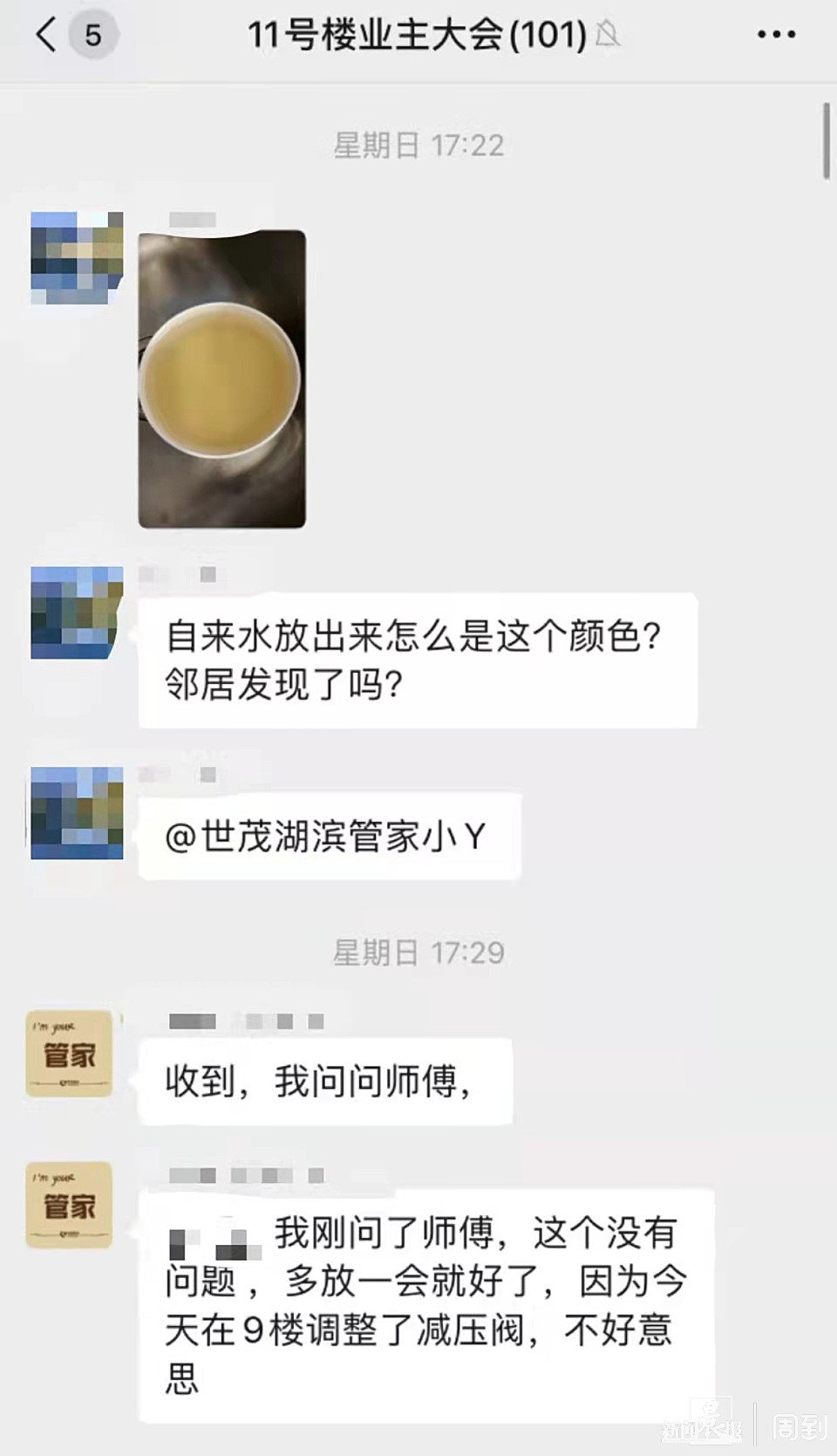Open the group chat options menu
This screenshot has height=1456, width=837.
point(775,35)
